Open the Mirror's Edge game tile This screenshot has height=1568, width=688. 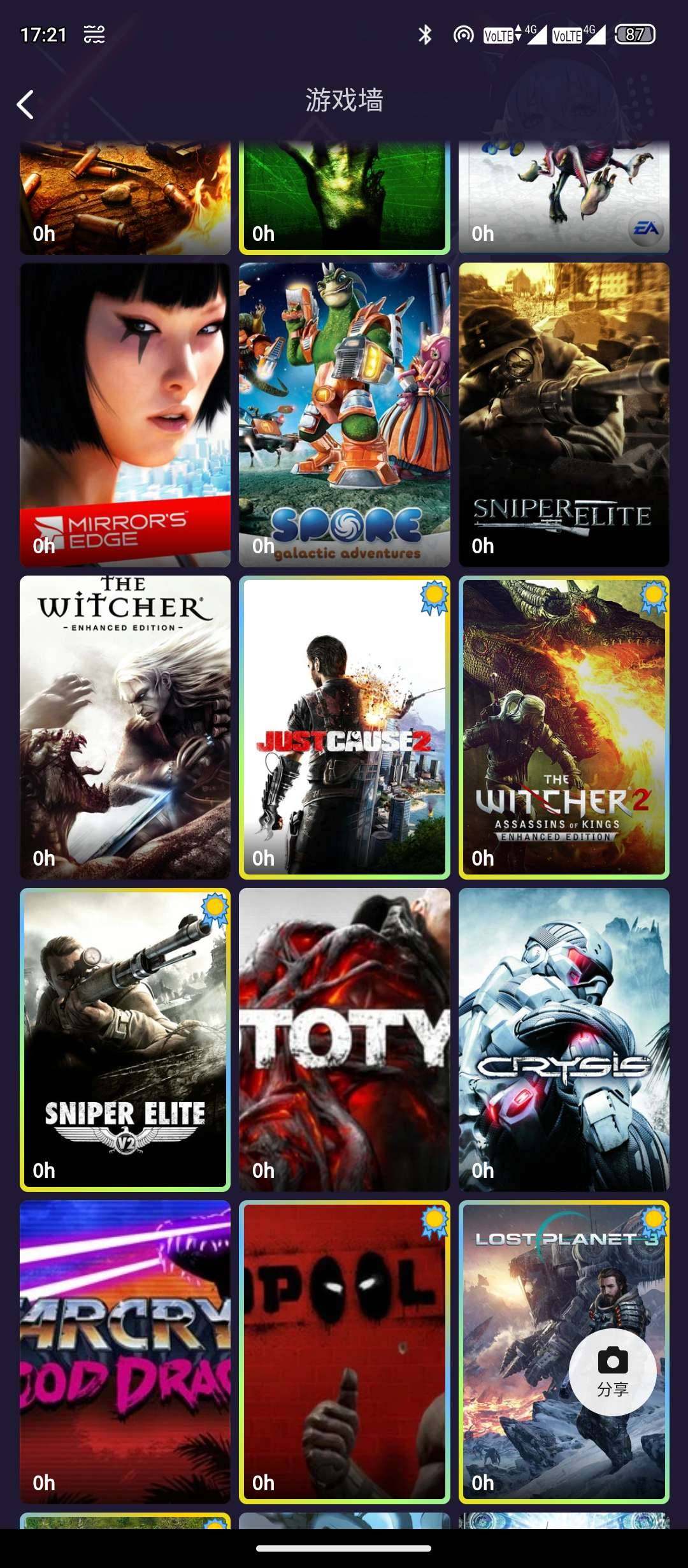pos(125,414)
